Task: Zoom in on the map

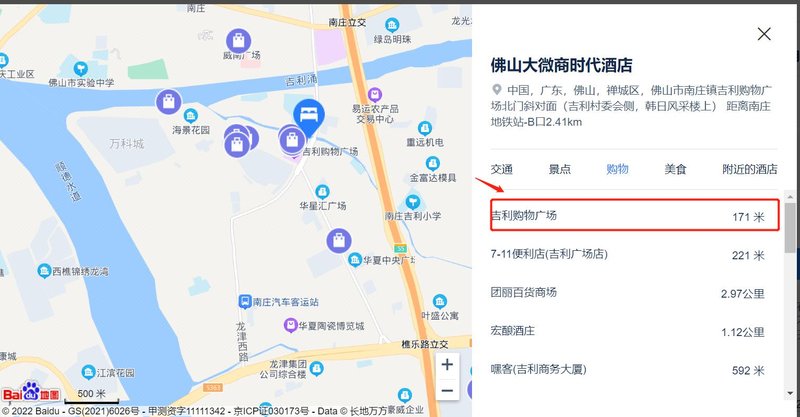Action: click(x=447, y=365)
